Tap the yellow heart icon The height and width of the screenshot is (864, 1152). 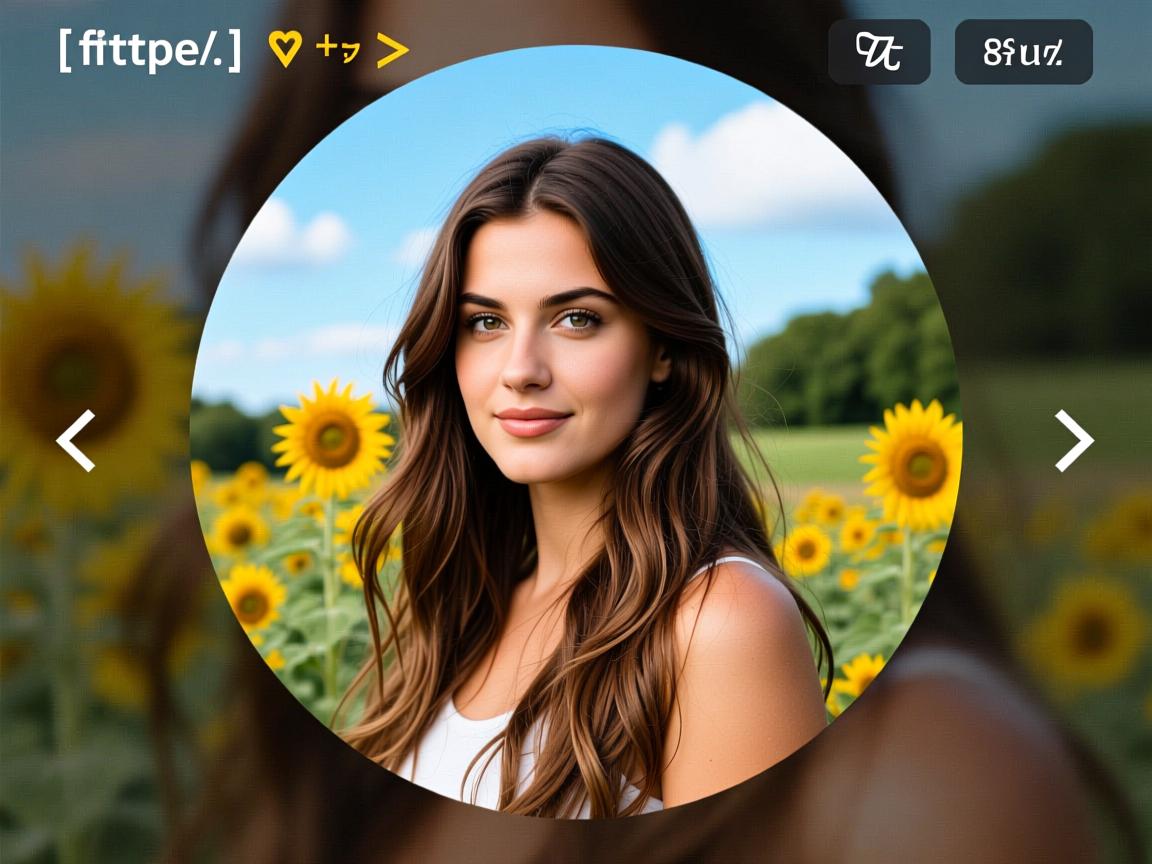(285, 49)
